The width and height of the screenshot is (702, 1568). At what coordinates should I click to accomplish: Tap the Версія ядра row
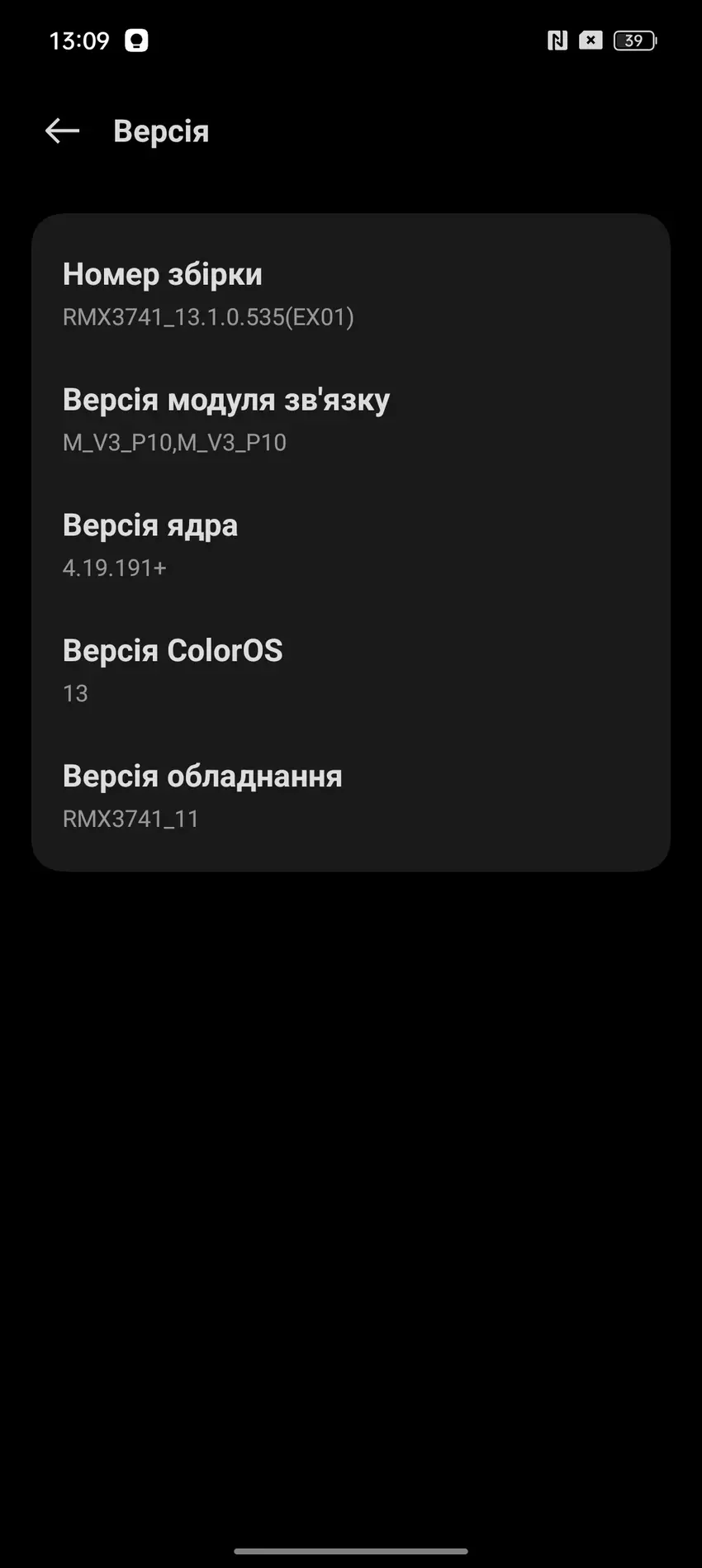[350, 545]
